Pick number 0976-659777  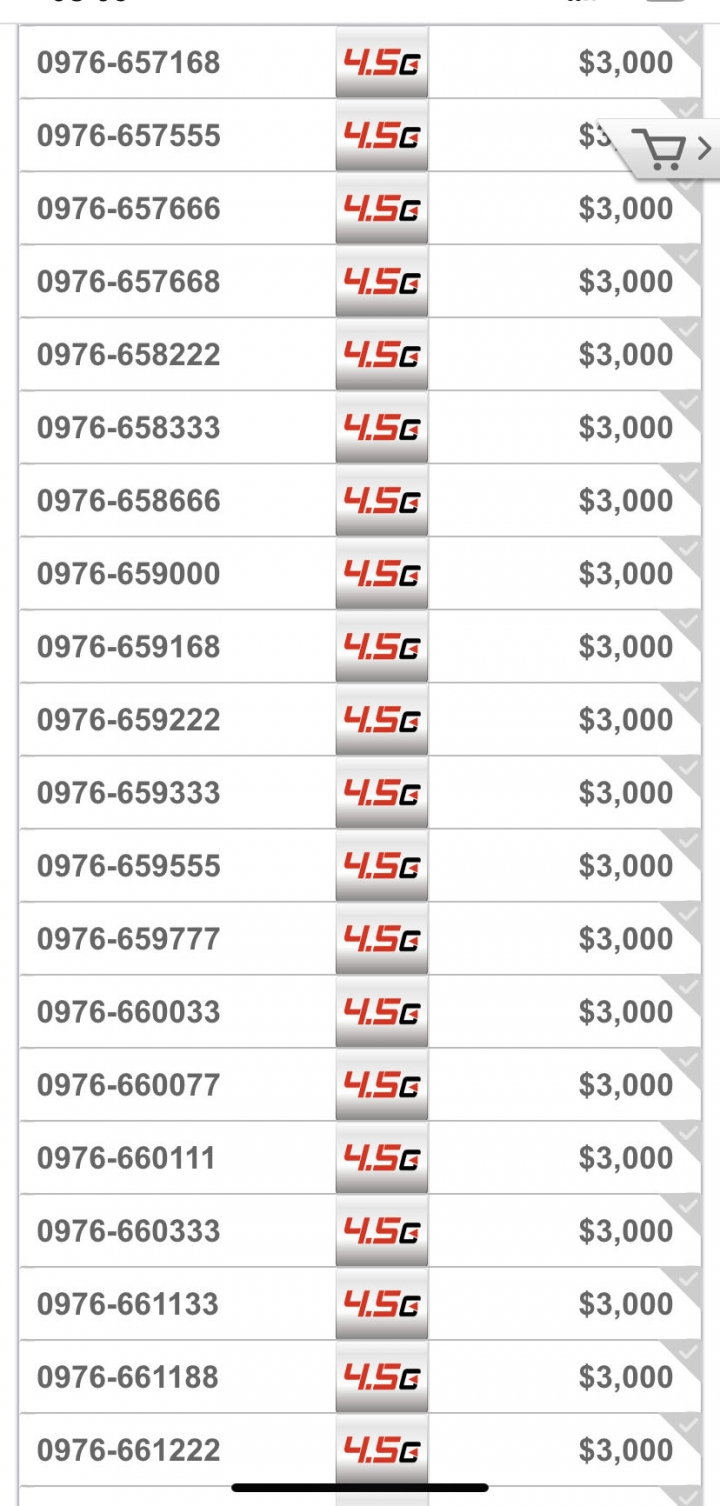pyautogui.click(x=360, y=938)
